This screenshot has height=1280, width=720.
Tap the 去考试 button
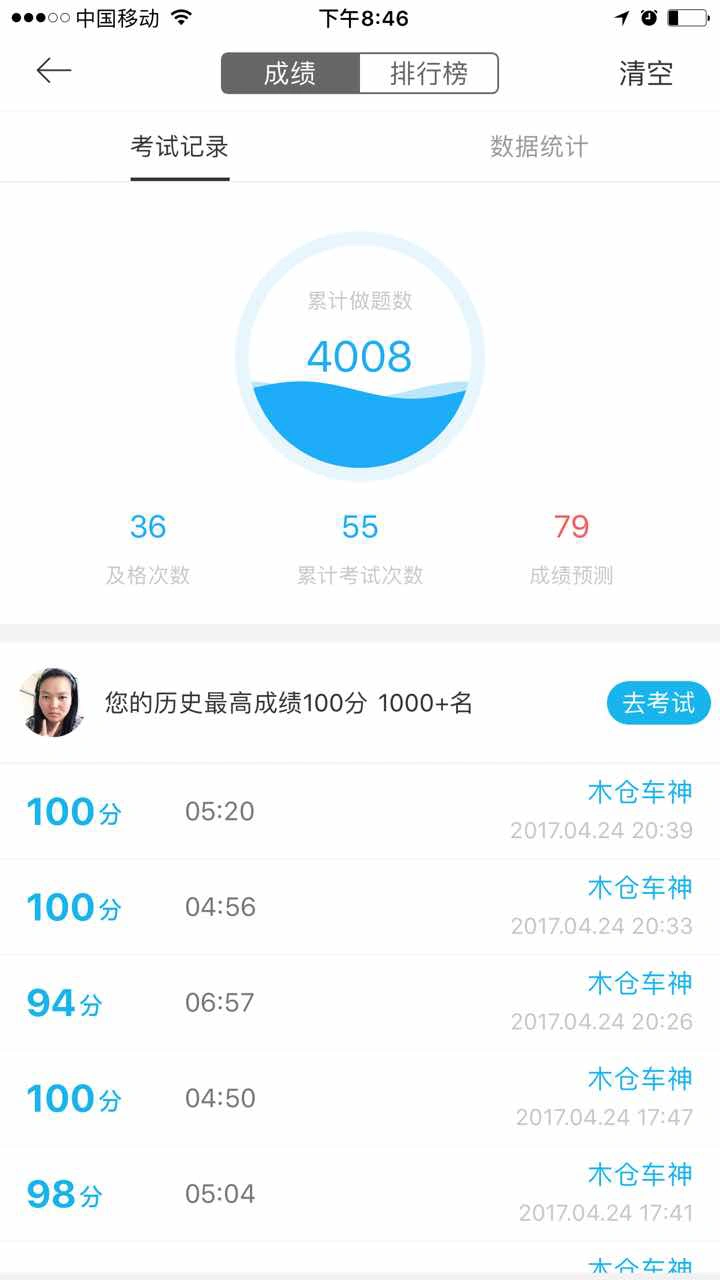pyautogui.click(x=658, y=703)
